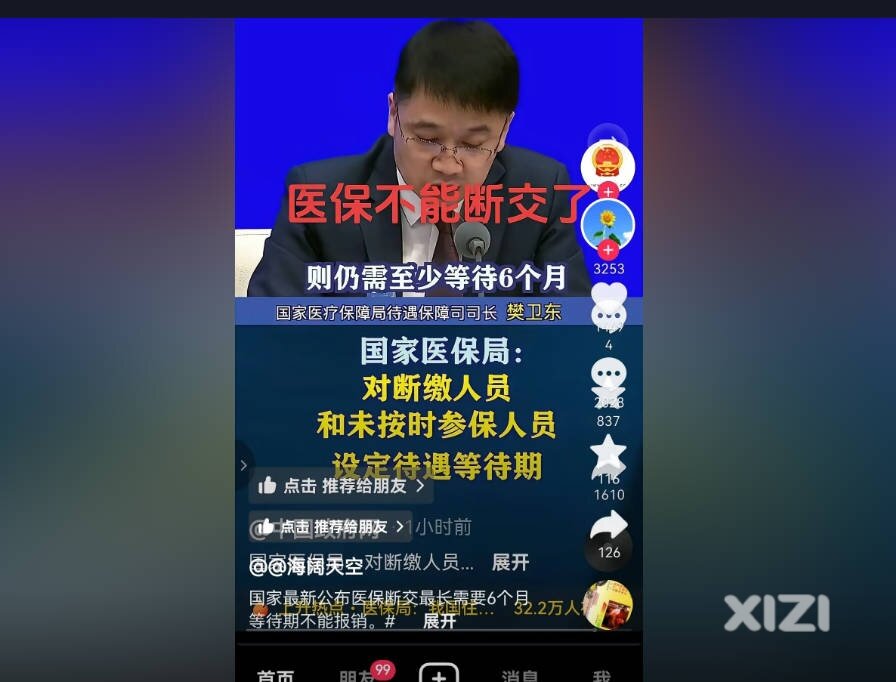Screen dimensions: 896x682
Task: Open the national emblem avatar profile
Action: click(608, 160)
